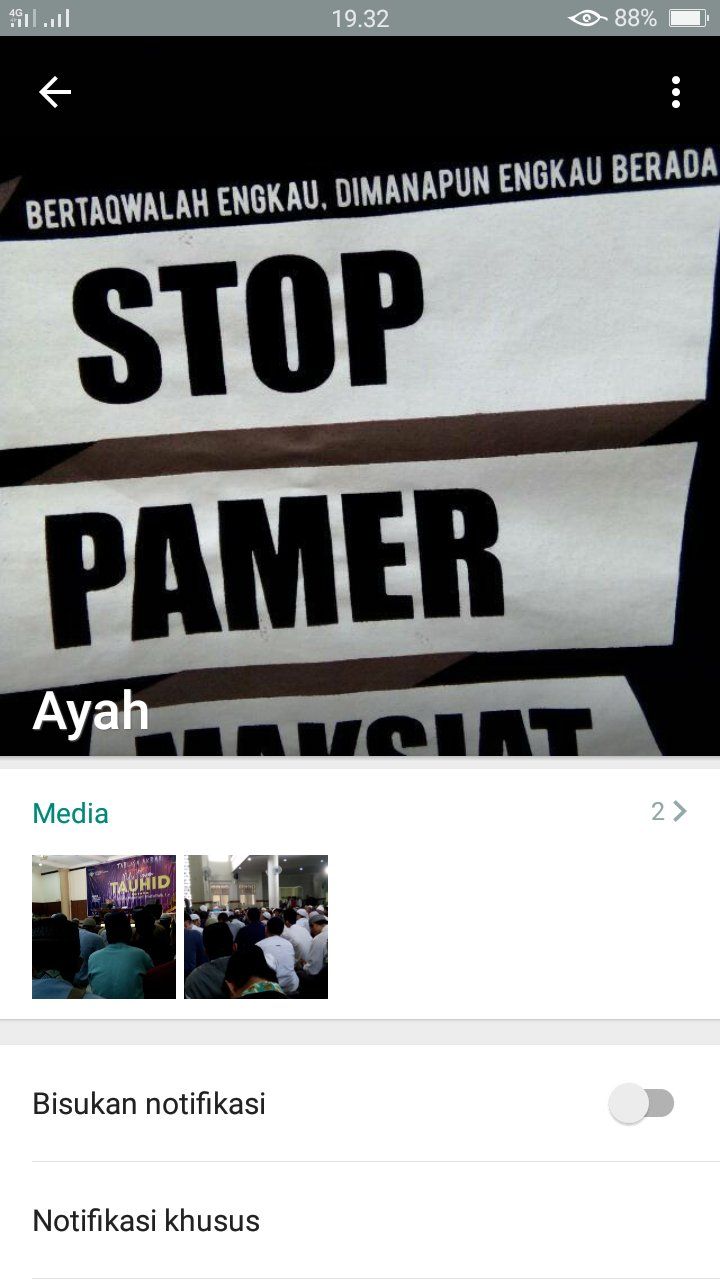Open the three-dot overflow menu
This screenshot has width=720, height=1280.
676,92
